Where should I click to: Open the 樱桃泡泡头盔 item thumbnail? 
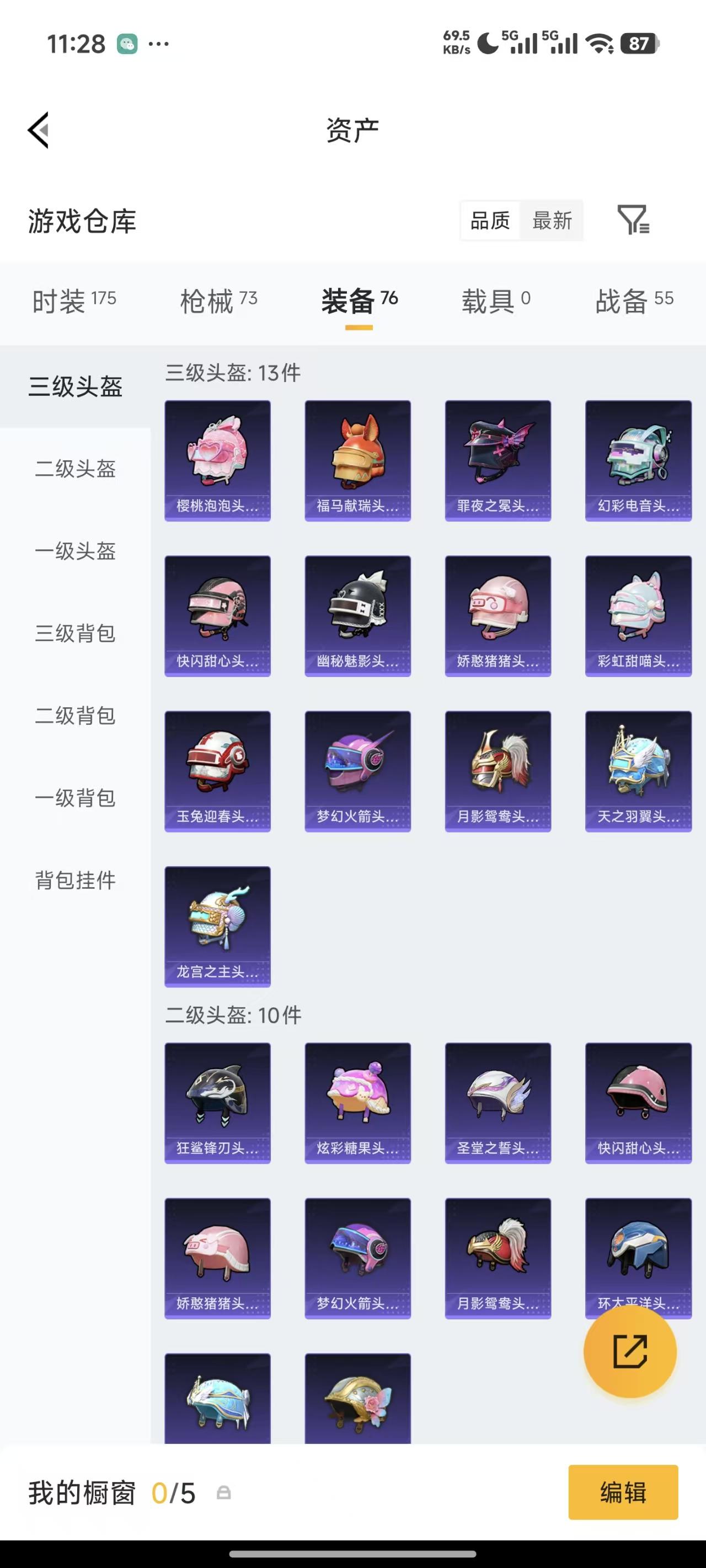(x=217, y=460)
